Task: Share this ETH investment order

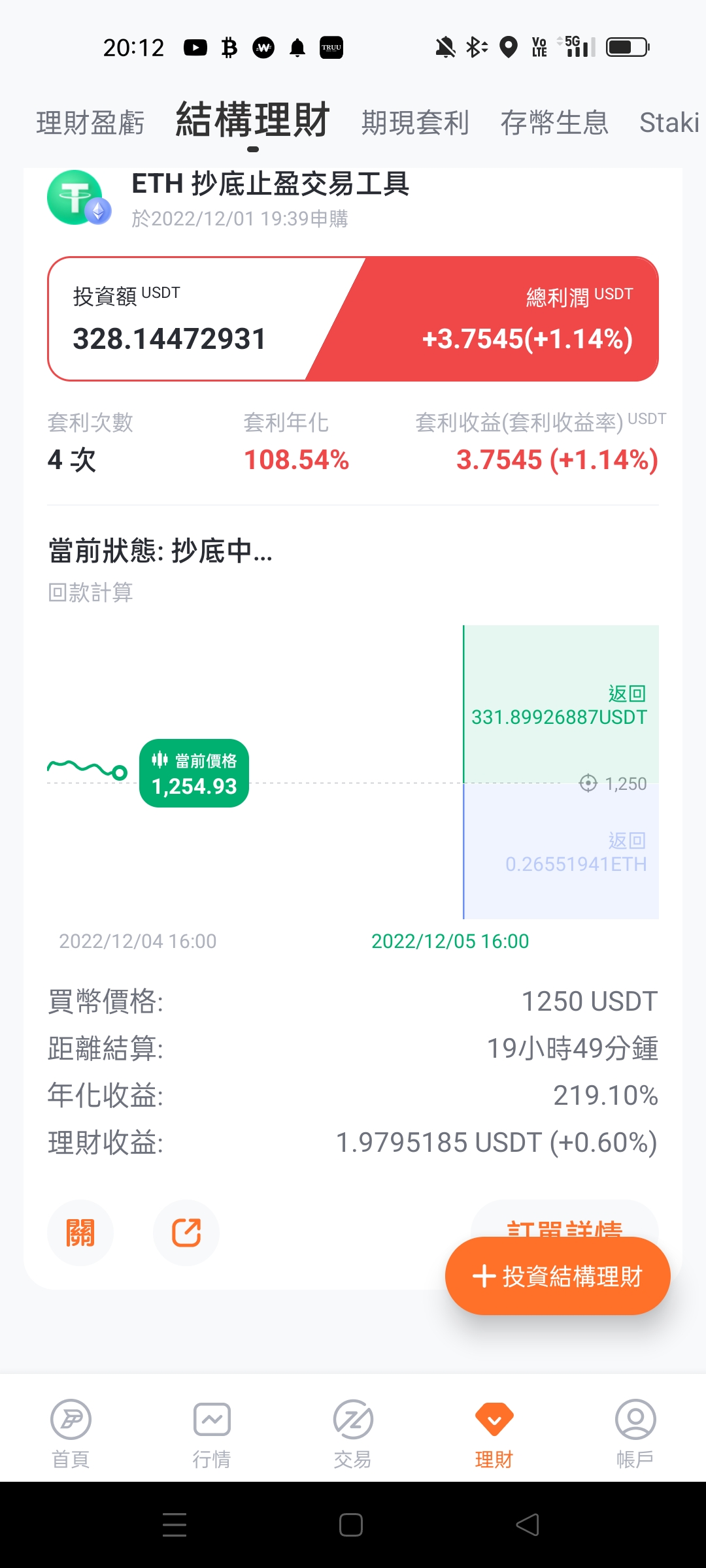Action: (x=186, y=1233)
